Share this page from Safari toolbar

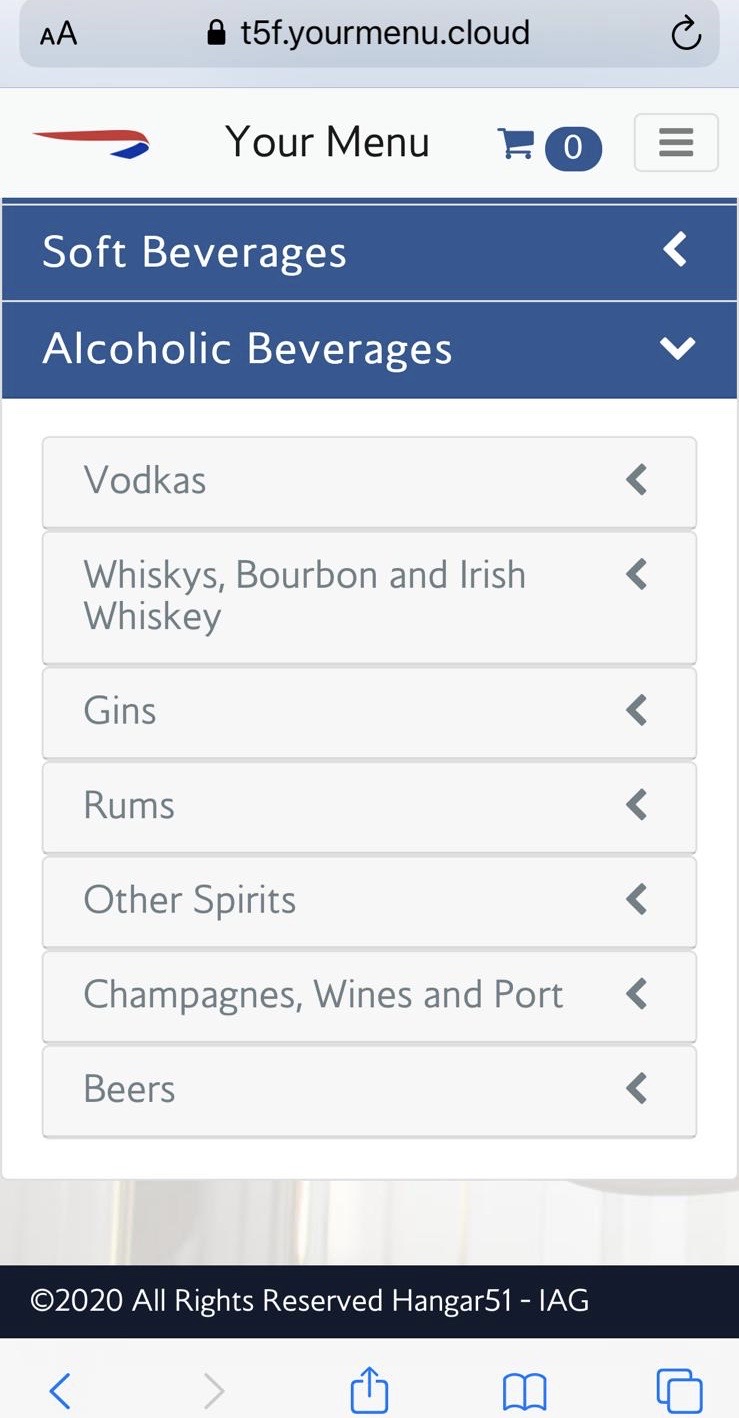(x=369, y=1390)
